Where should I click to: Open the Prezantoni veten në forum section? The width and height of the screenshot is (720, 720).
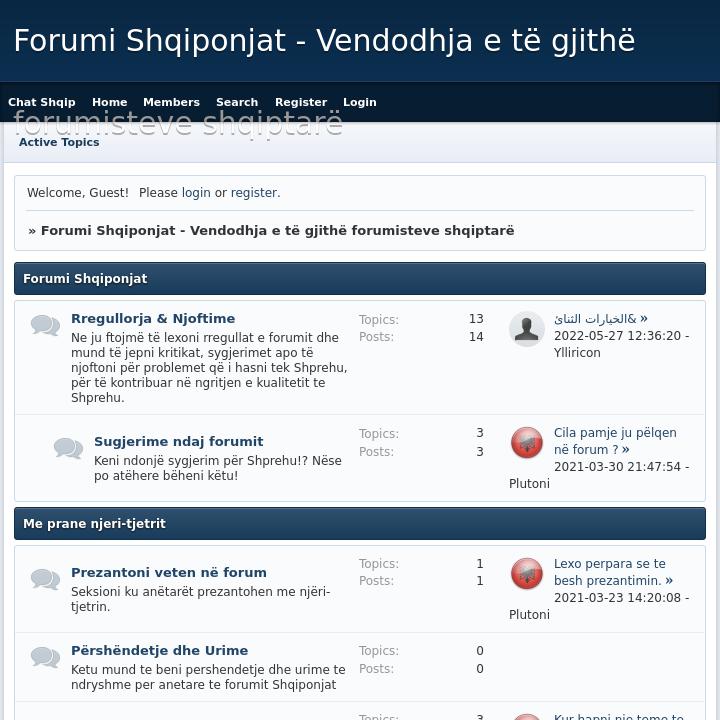[168, 573]
